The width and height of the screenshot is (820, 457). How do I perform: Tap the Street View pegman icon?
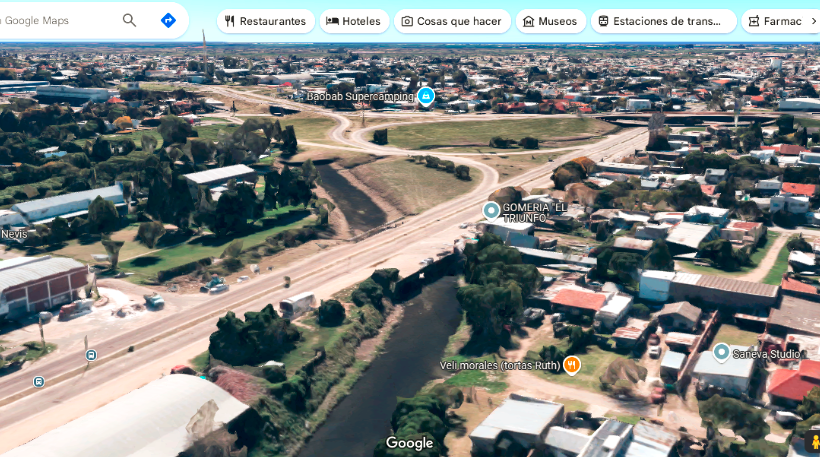tap(813, 441)
